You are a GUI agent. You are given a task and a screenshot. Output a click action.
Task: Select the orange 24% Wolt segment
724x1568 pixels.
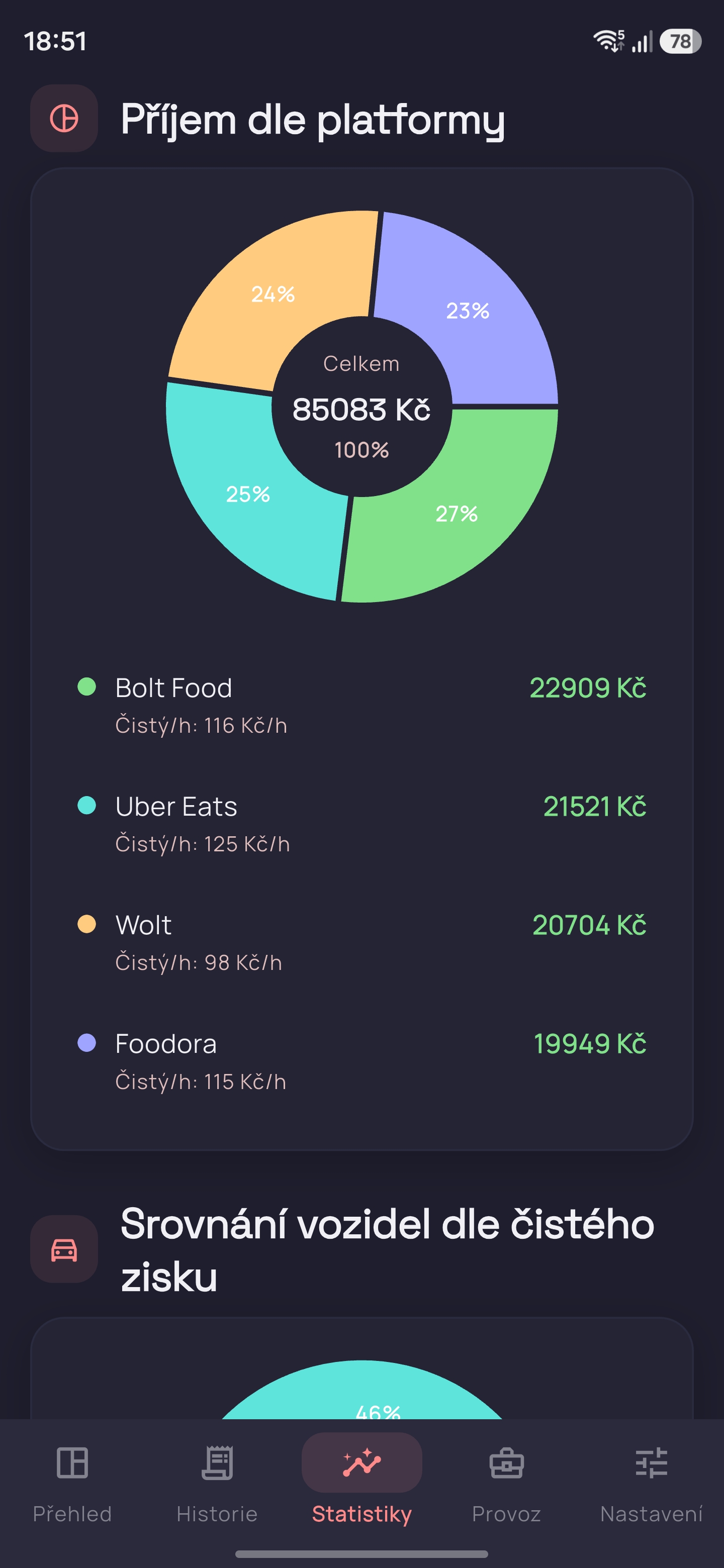pyautogui.click(x=273, y=296)
